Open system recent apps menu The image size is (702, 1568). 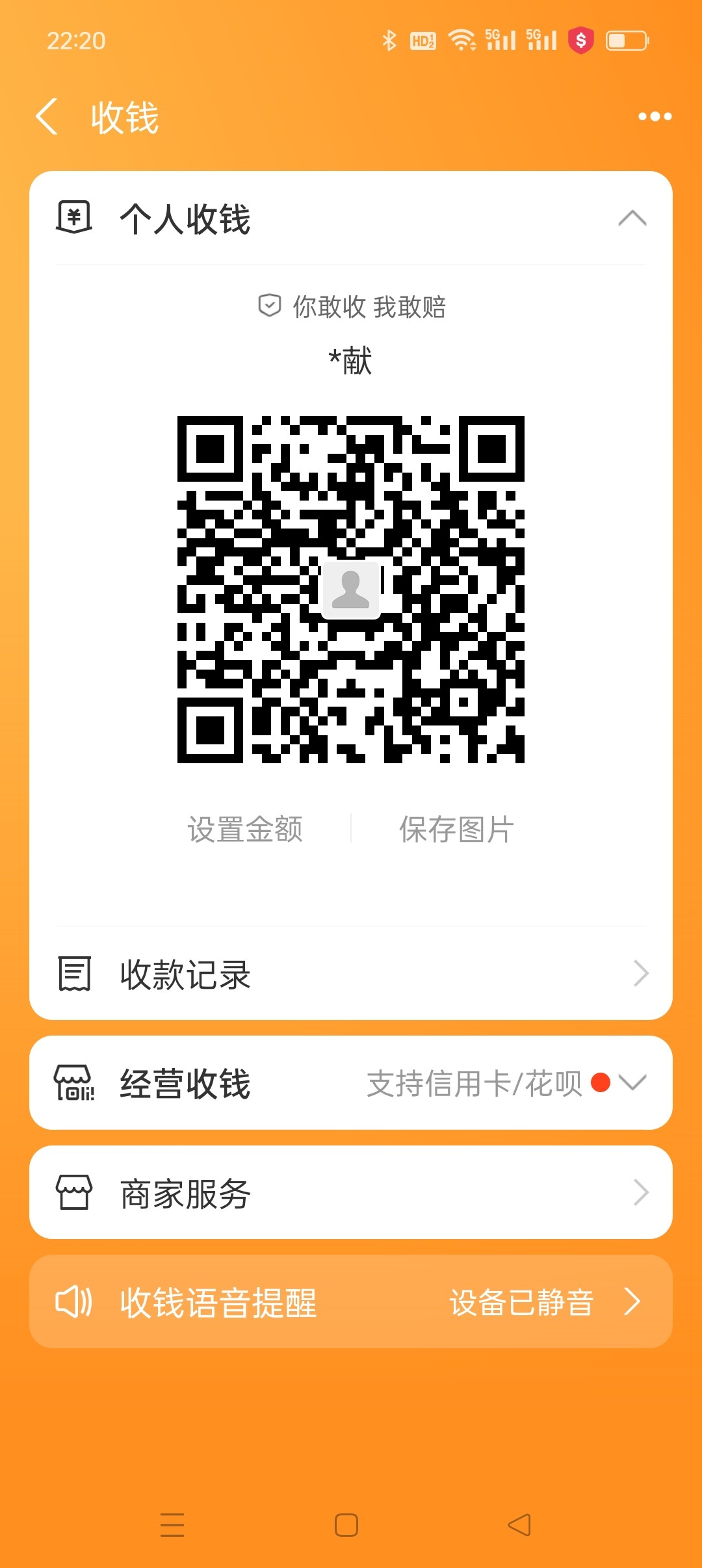tap(172, 1525)
